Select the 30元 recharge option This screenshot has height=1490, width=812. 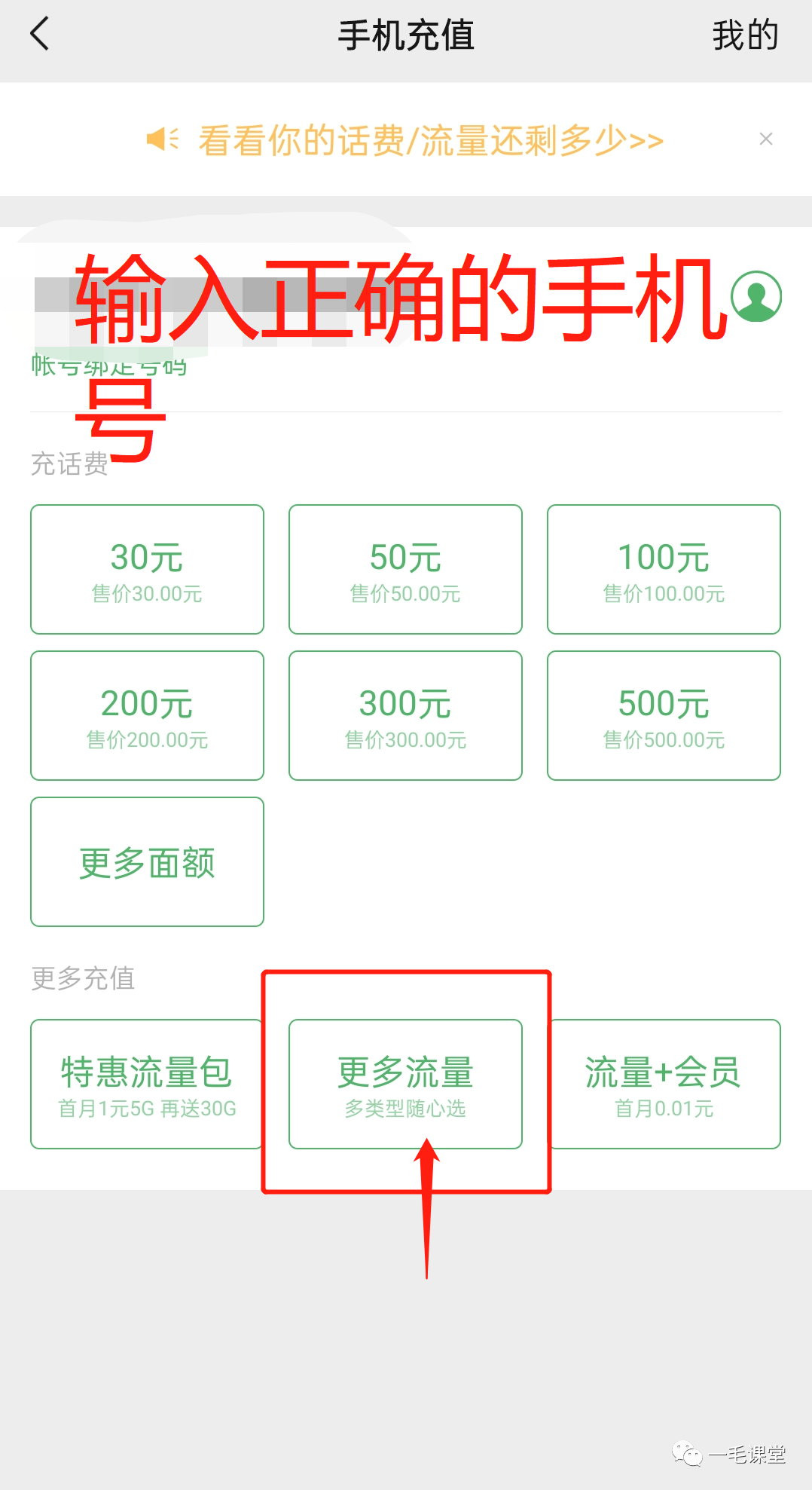(147, 569)
